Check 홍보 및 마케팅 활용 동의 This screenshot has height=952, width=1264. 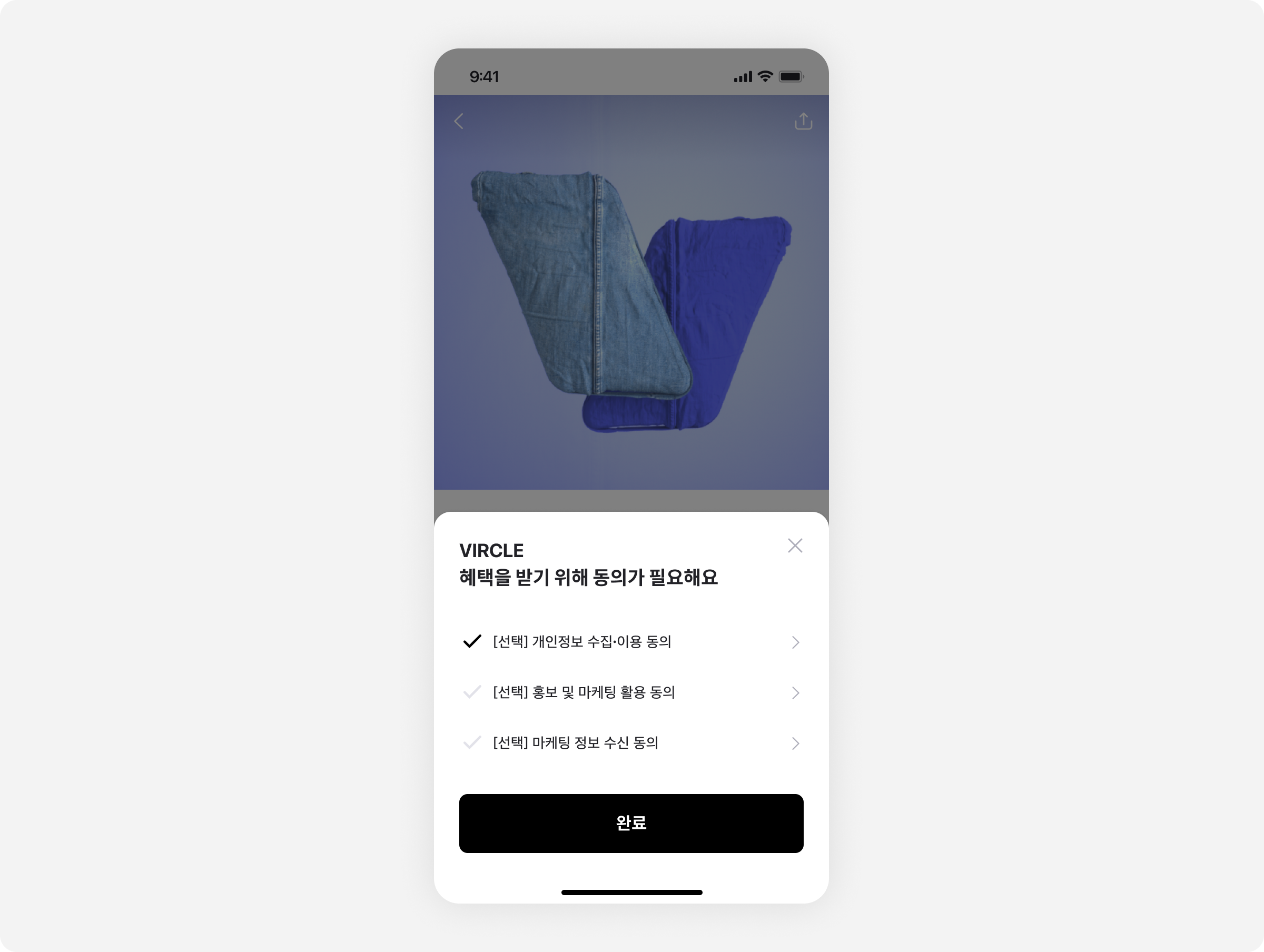[x=472, y=692]
